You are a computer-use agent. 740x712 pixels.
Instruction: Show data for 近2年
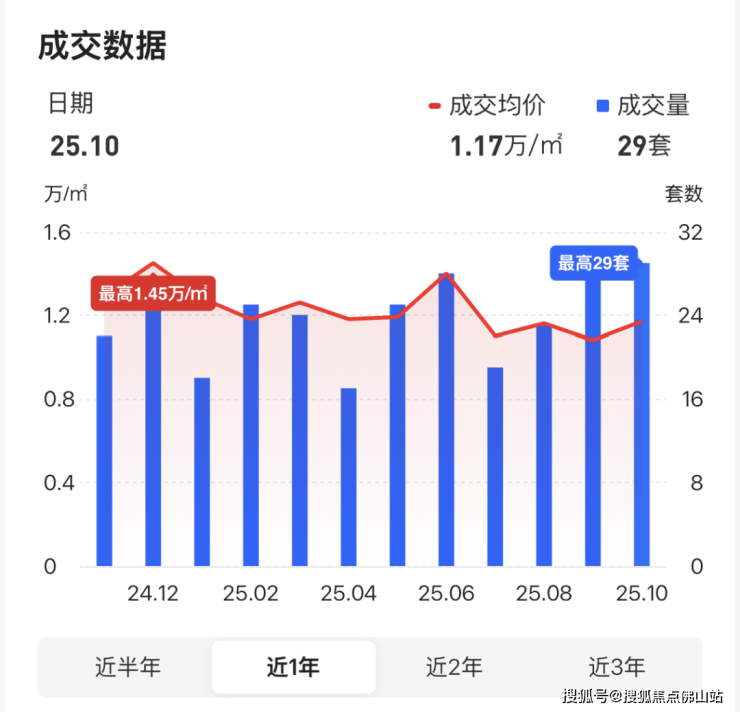[454, 666]
